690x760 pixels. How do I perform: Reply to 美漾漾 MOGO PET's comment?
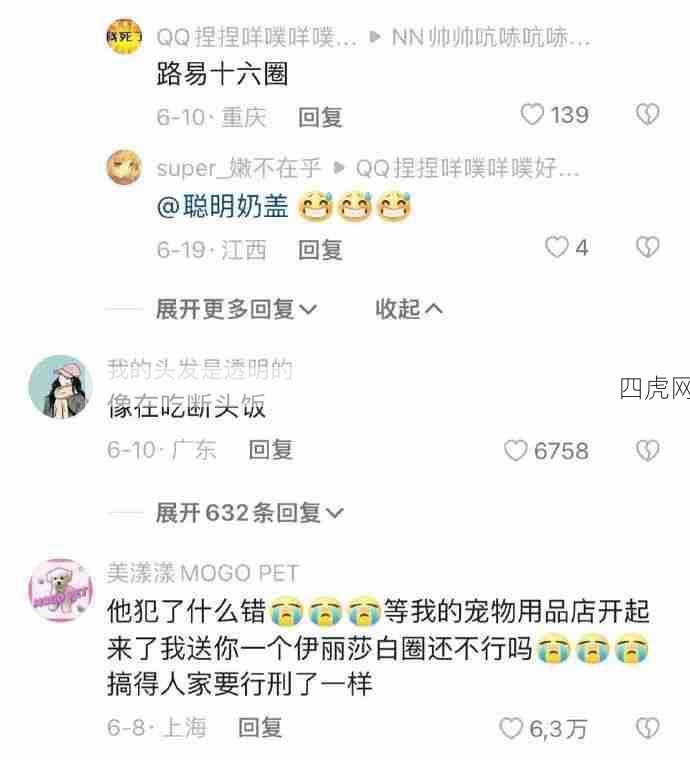[260, 728]
